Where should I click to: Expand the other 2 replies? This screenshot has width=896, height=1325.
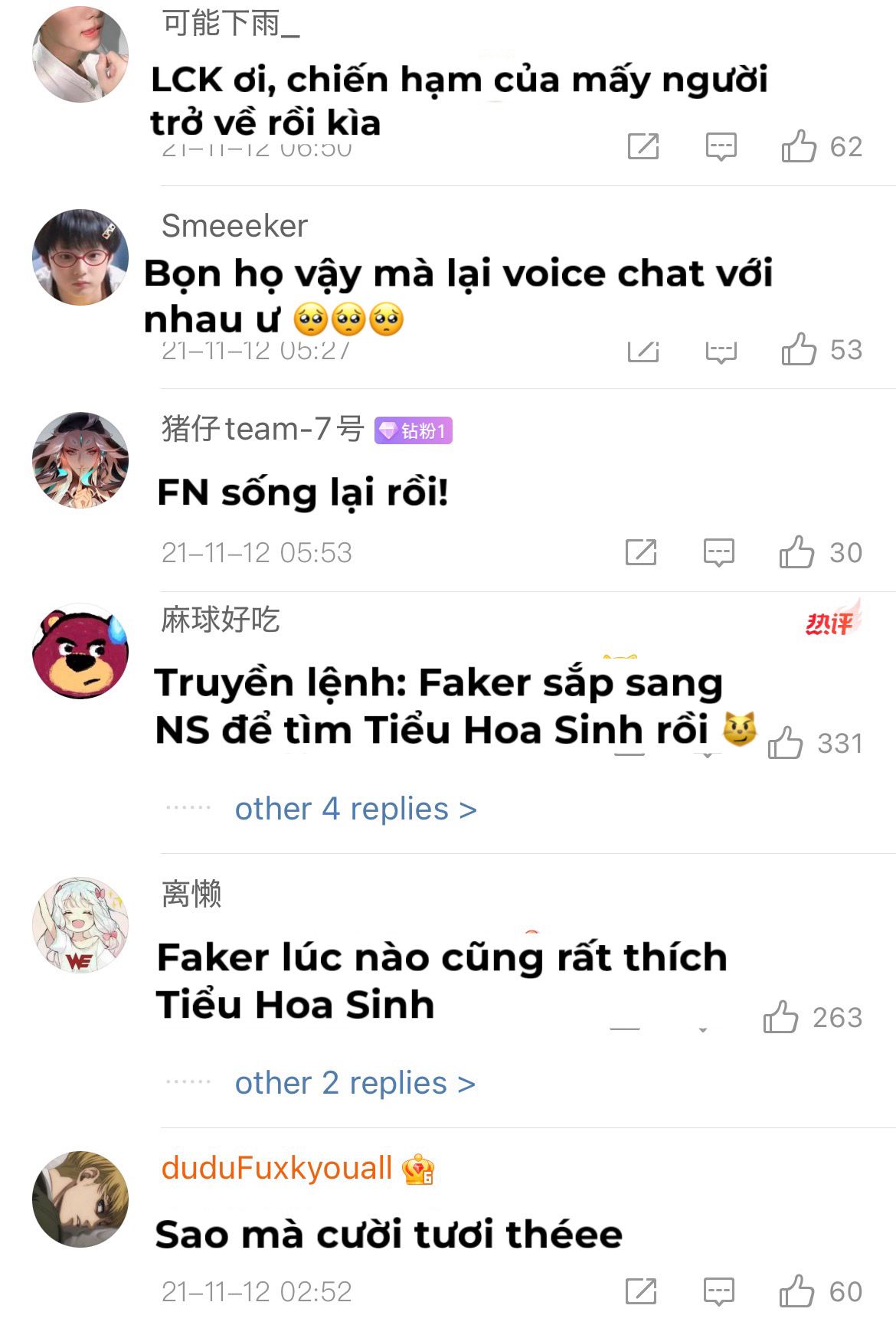[x=355, y=1083]
